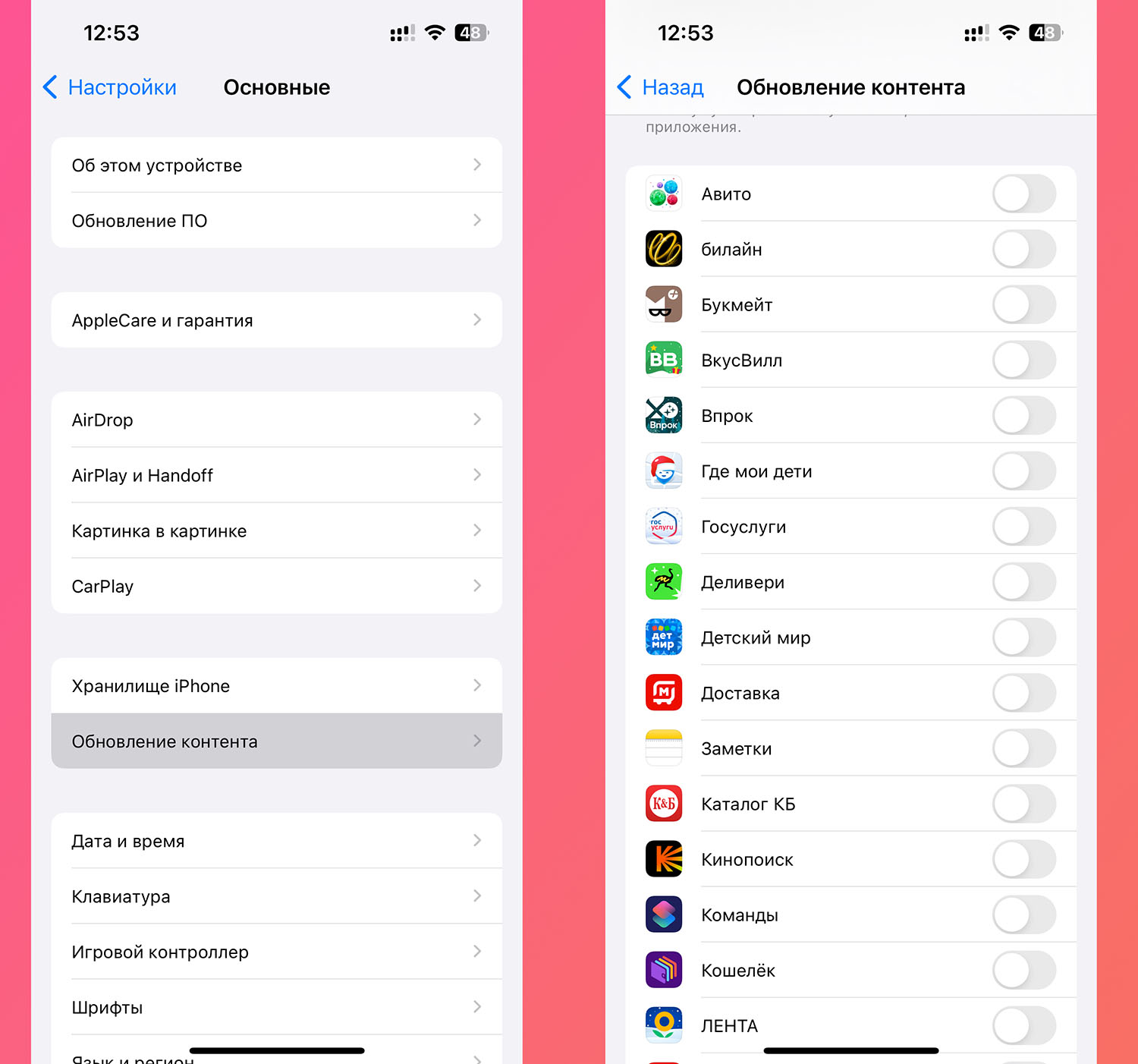Open AirPlay и Handoff
This screenshot has width=1138, height=1064.
[276, 475]
